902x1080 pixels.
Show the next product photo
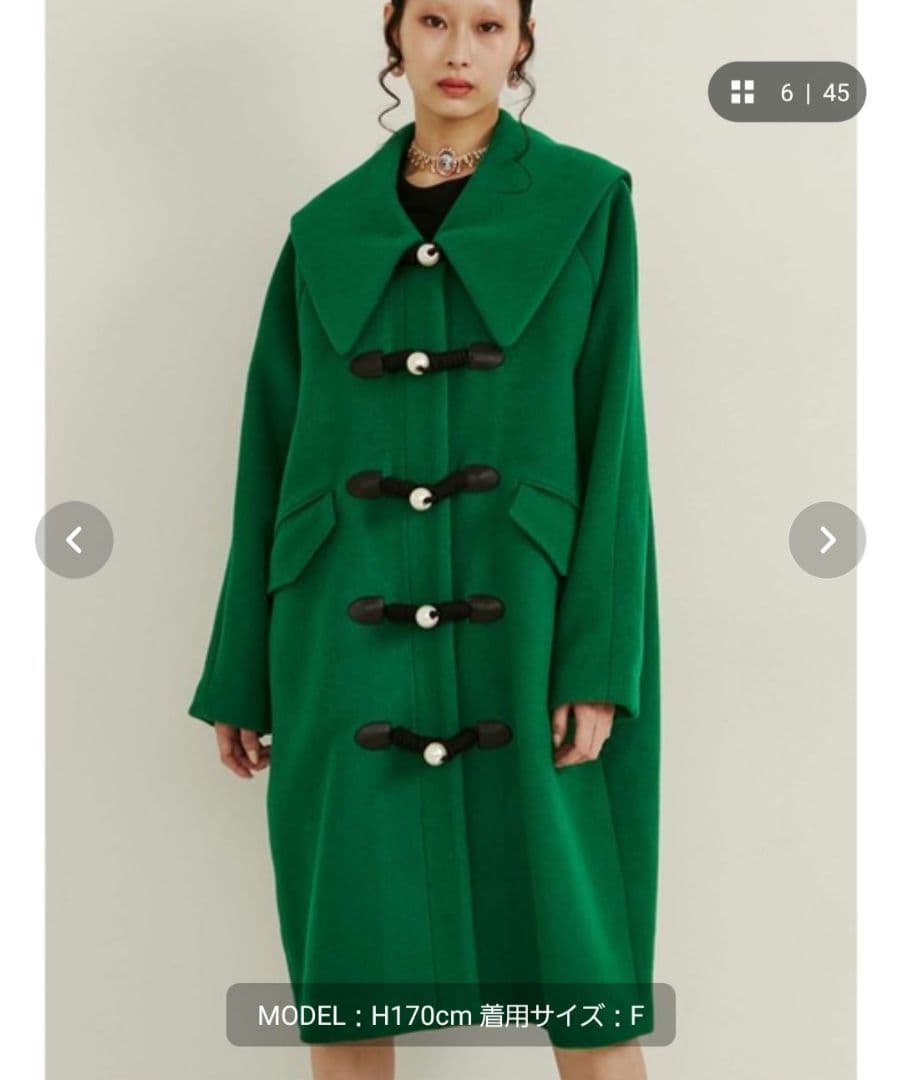tap(827, 540)
